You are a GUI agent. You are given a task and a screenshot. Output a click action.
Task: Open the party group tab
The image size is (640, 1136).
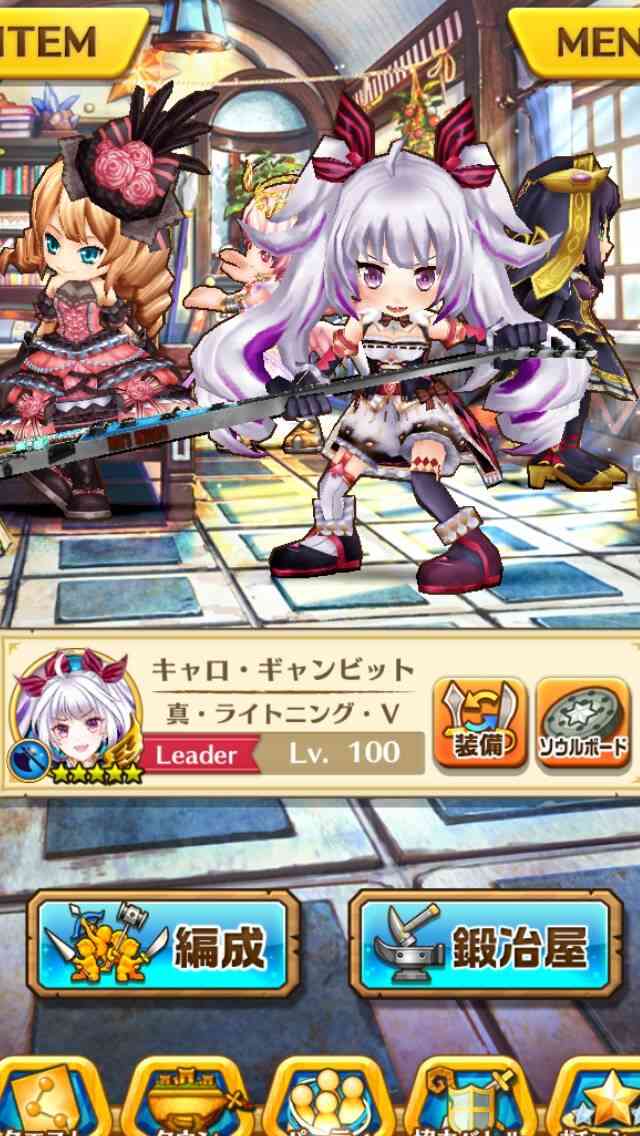328,1098
